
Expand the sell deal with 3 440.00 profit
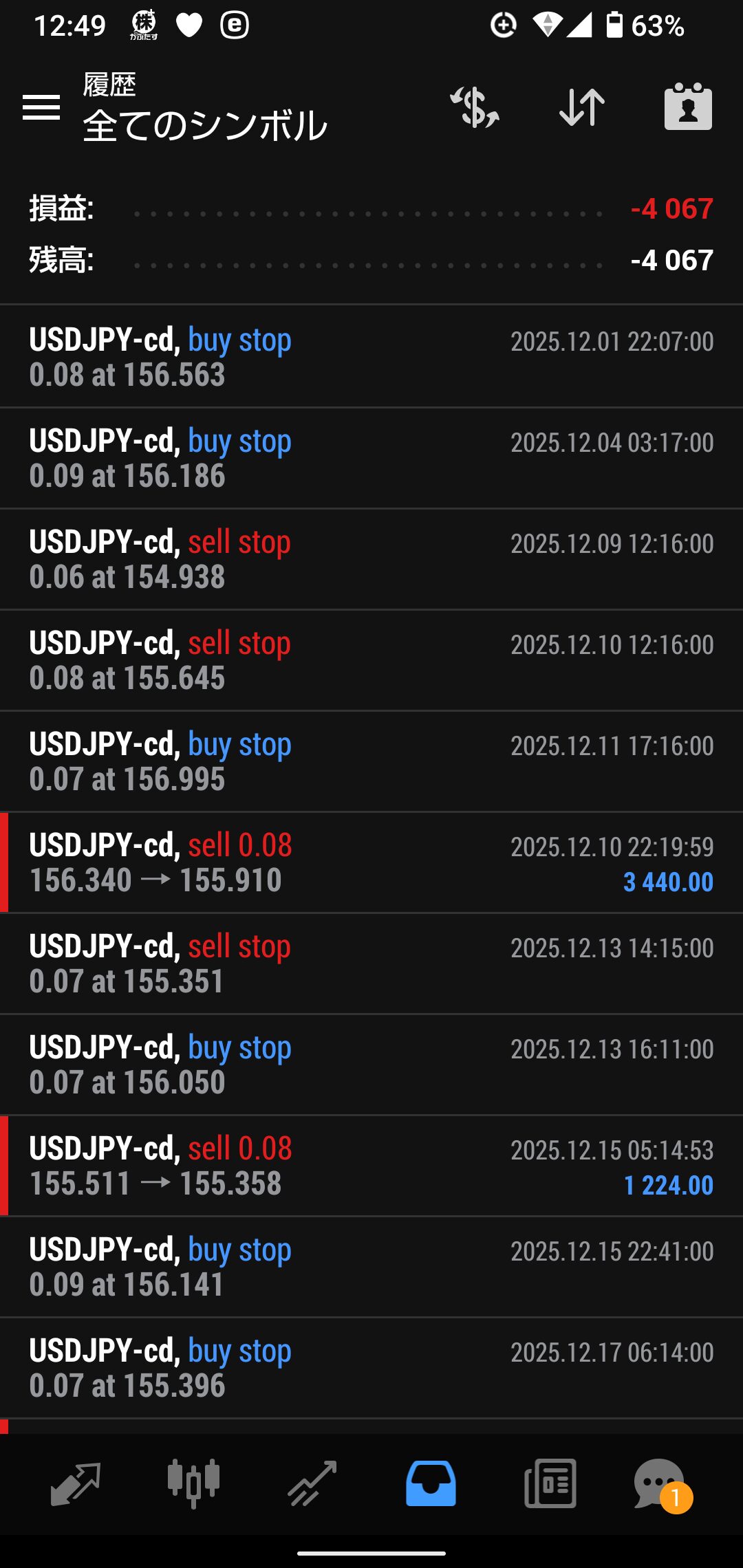(x=371, y=862)
